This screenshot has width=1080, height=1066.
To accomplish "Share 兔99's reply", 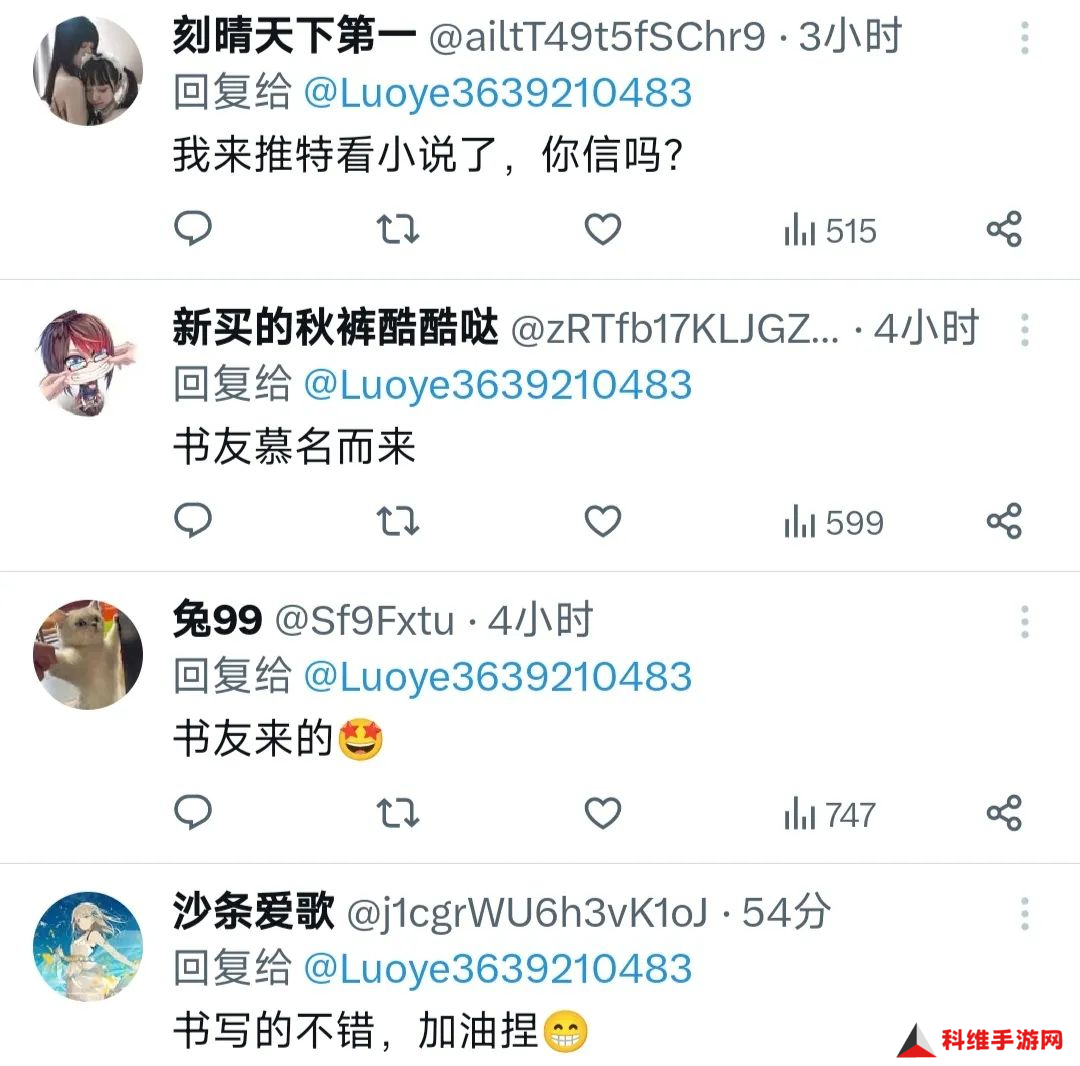I will (1004, 814).
